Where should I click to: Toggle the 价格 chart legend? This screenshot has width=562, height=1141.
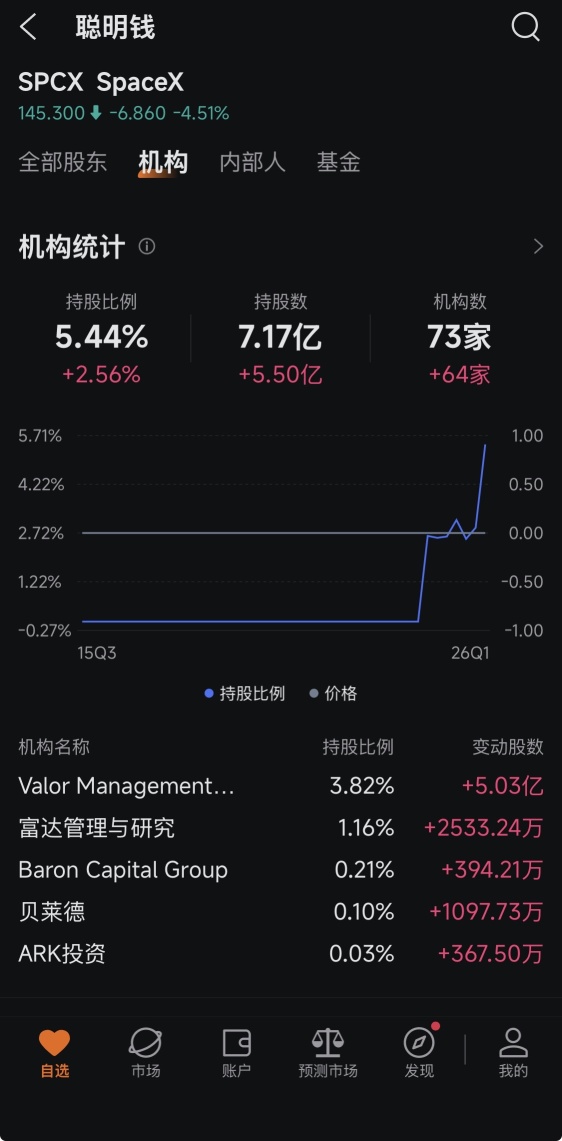click(333, 693)
